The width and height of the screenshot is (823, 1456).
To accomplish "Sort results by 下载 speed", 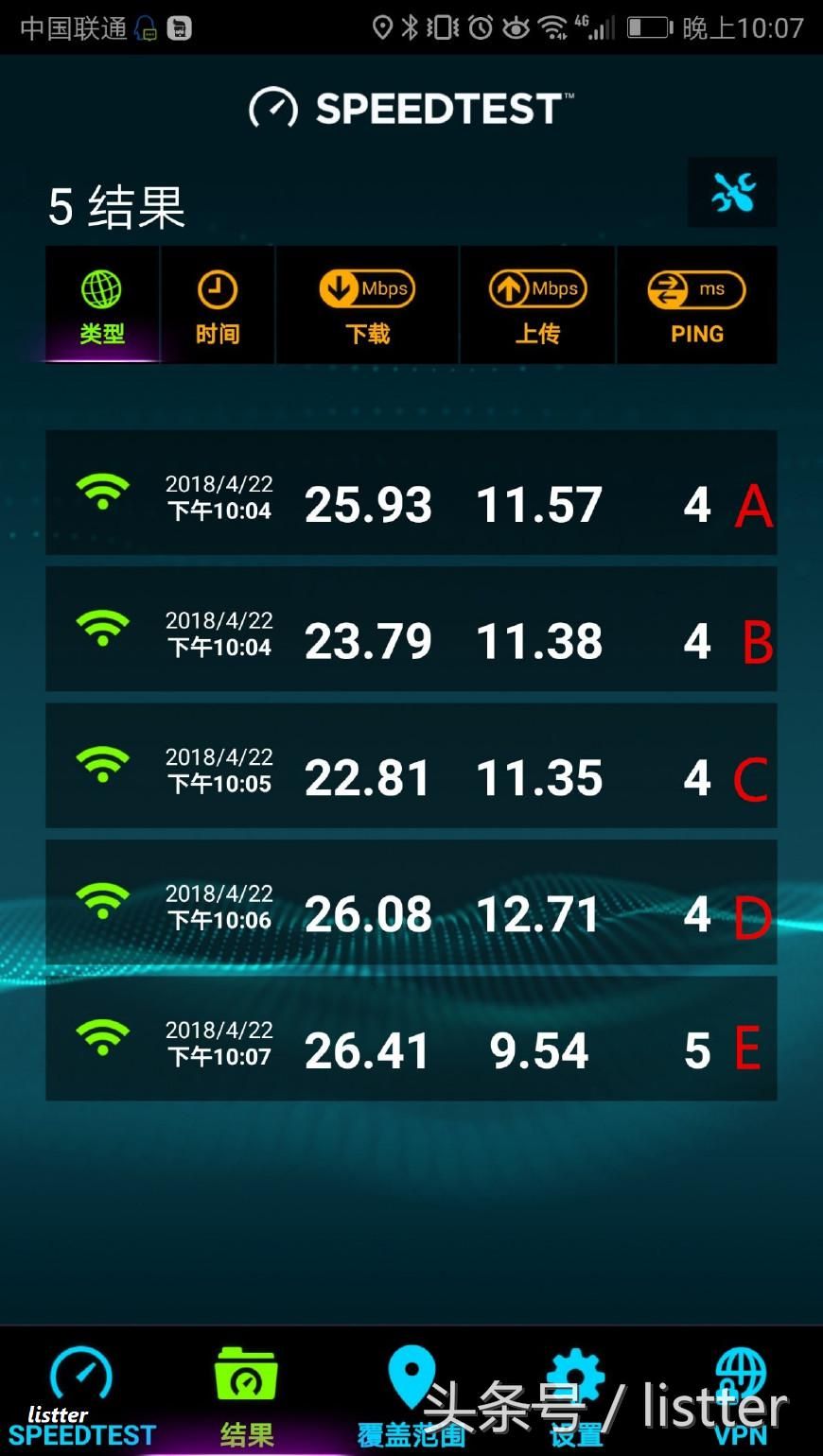I will 367,305.
